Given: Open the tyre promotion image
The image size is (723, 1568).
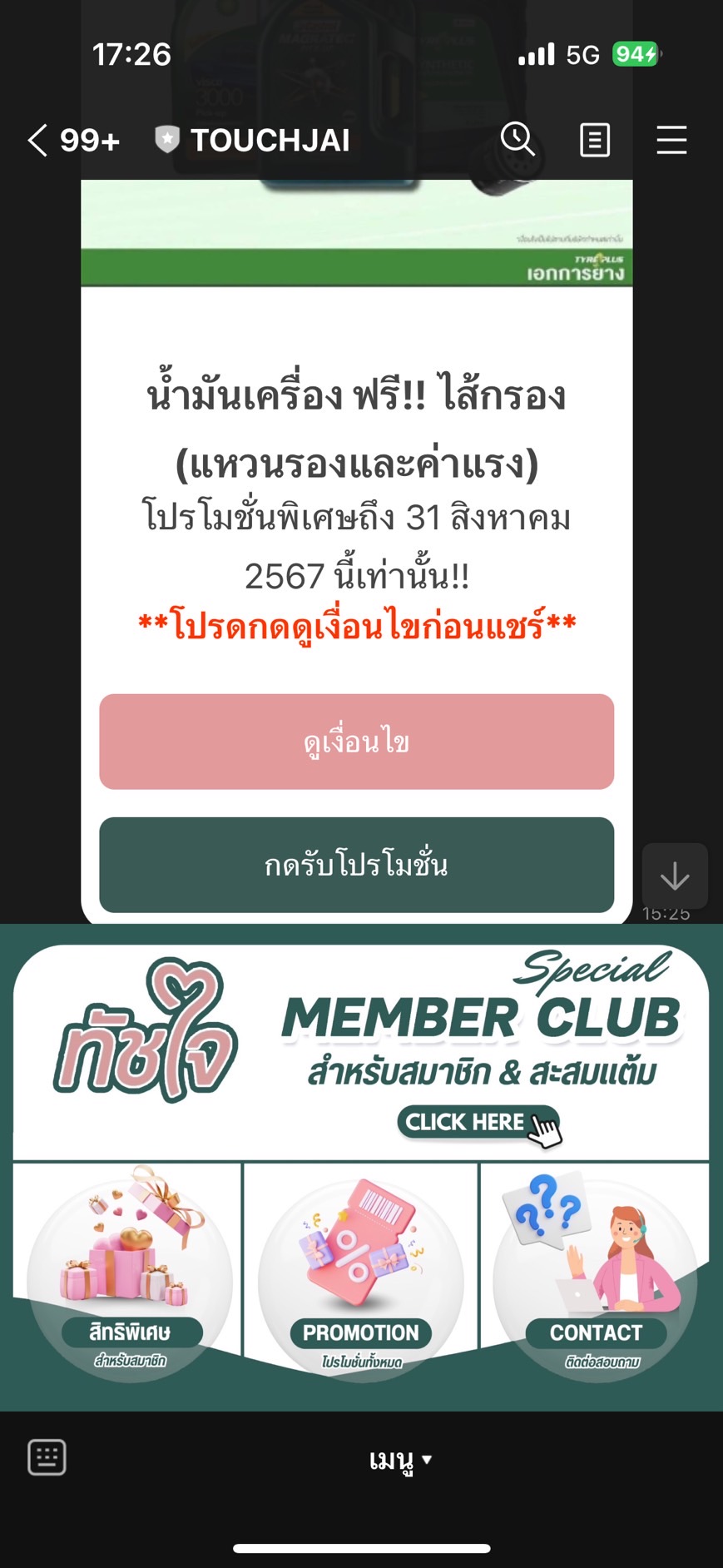Looking at the screenshot, I should coord(356,233).
